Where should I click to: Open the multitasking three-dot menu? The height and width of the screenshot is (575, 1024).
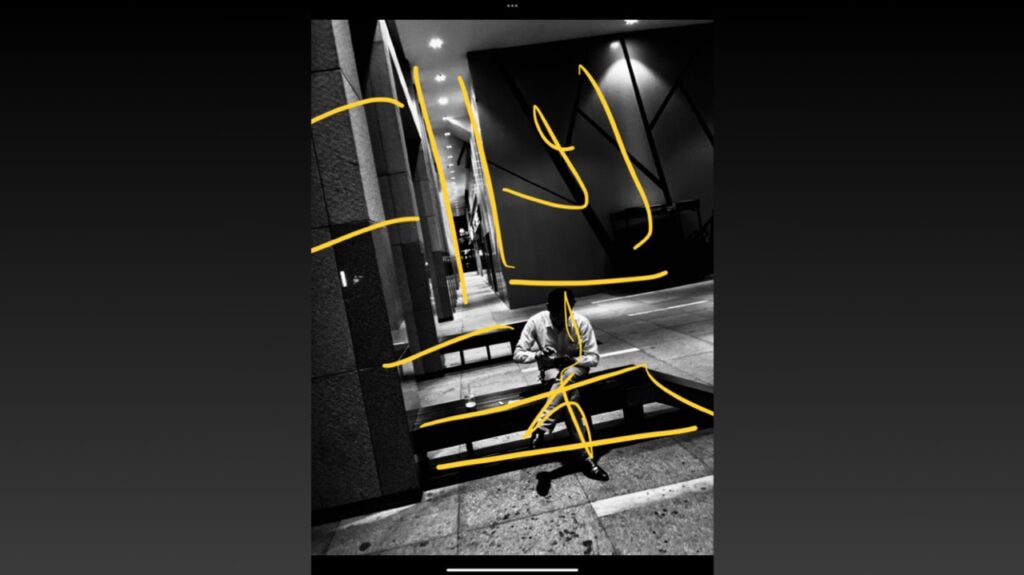click(x=512, y=5)
